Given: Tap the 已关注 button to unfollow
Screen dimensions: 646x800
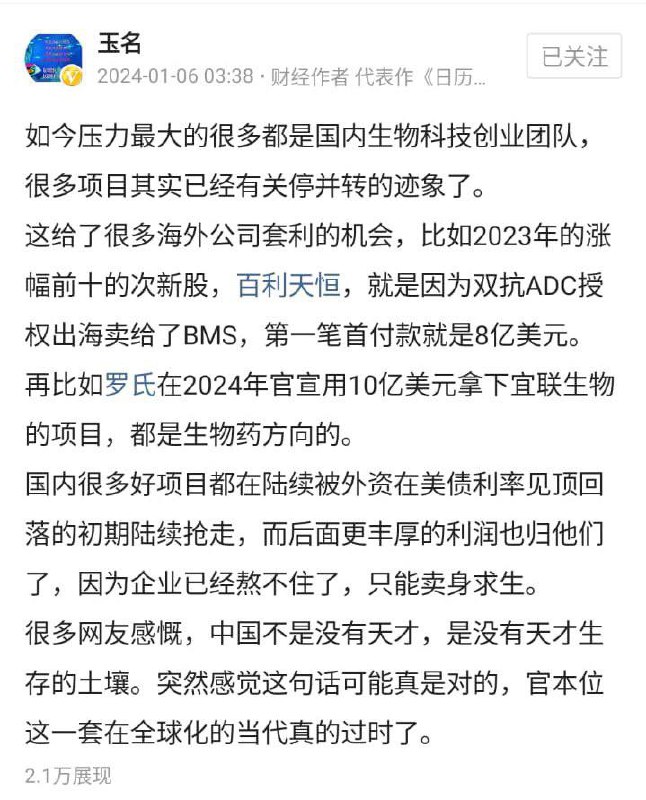Looking at the screenshot, I should tap(574, 56).
